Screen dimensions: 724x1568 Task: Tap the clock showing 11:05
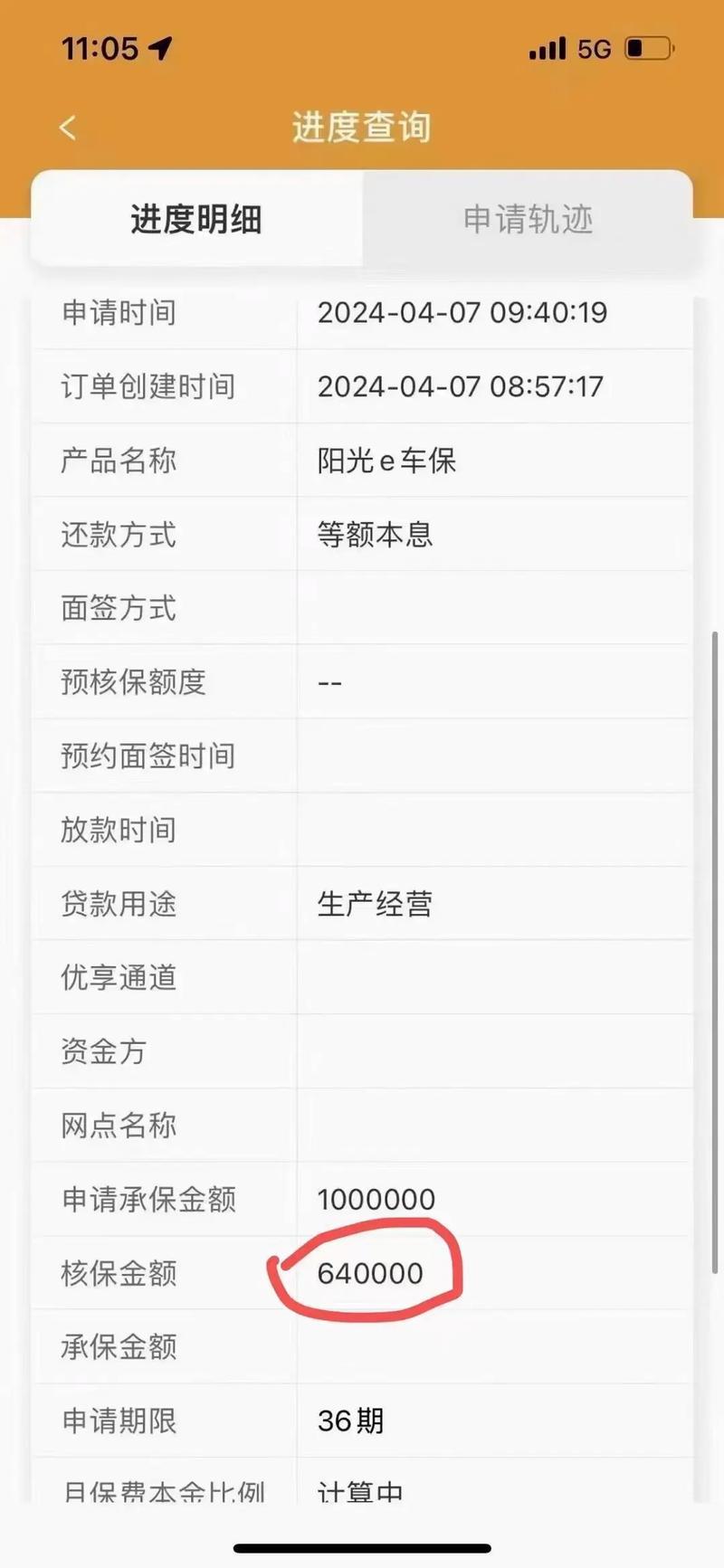pyautogui.click(x=100, y=49)
